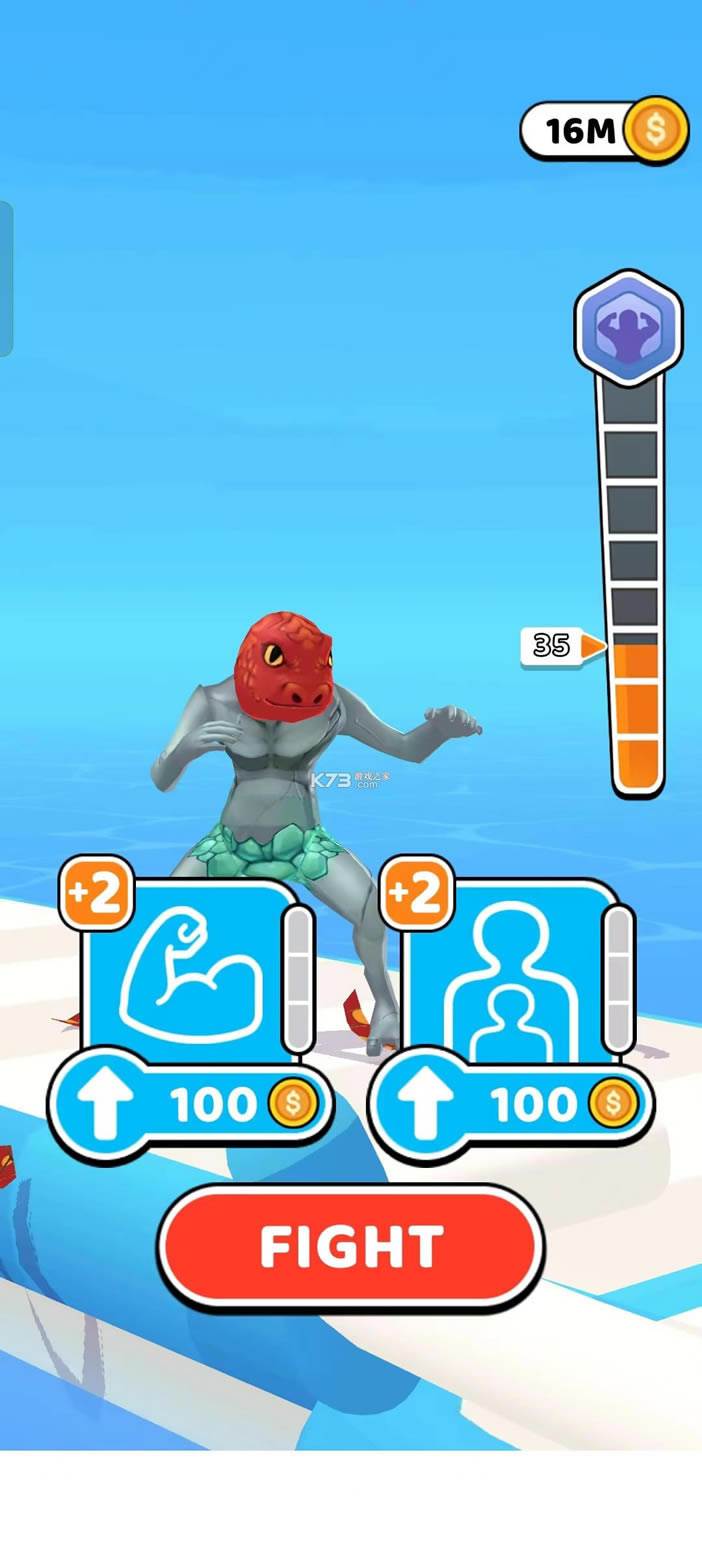Start the battle with the FIGHT button
This screenshot has width=702, height=1560.
pos(351,1246)
